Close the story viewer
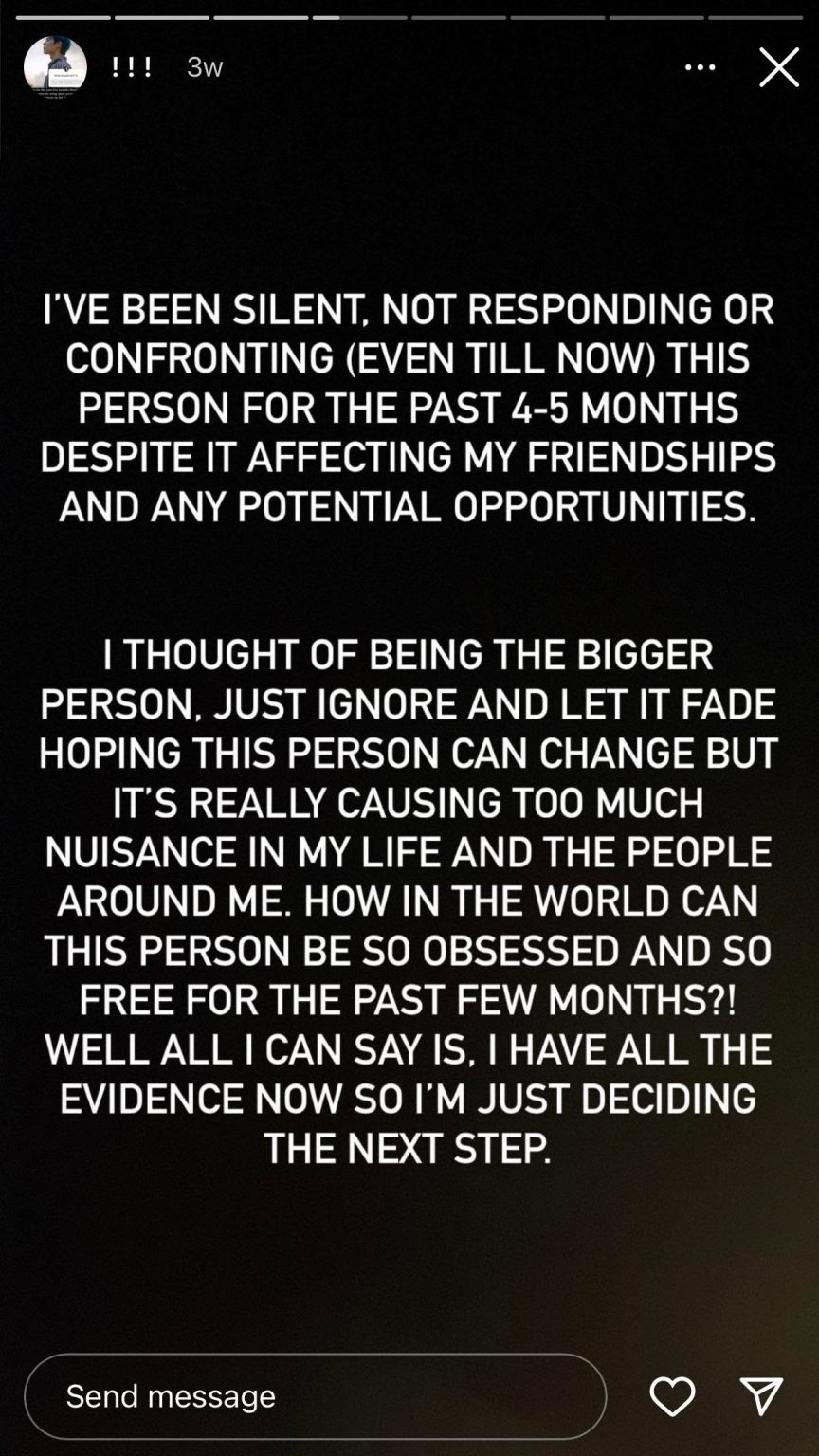This screenshot has width=819, height=1456. tap(779, 67)
